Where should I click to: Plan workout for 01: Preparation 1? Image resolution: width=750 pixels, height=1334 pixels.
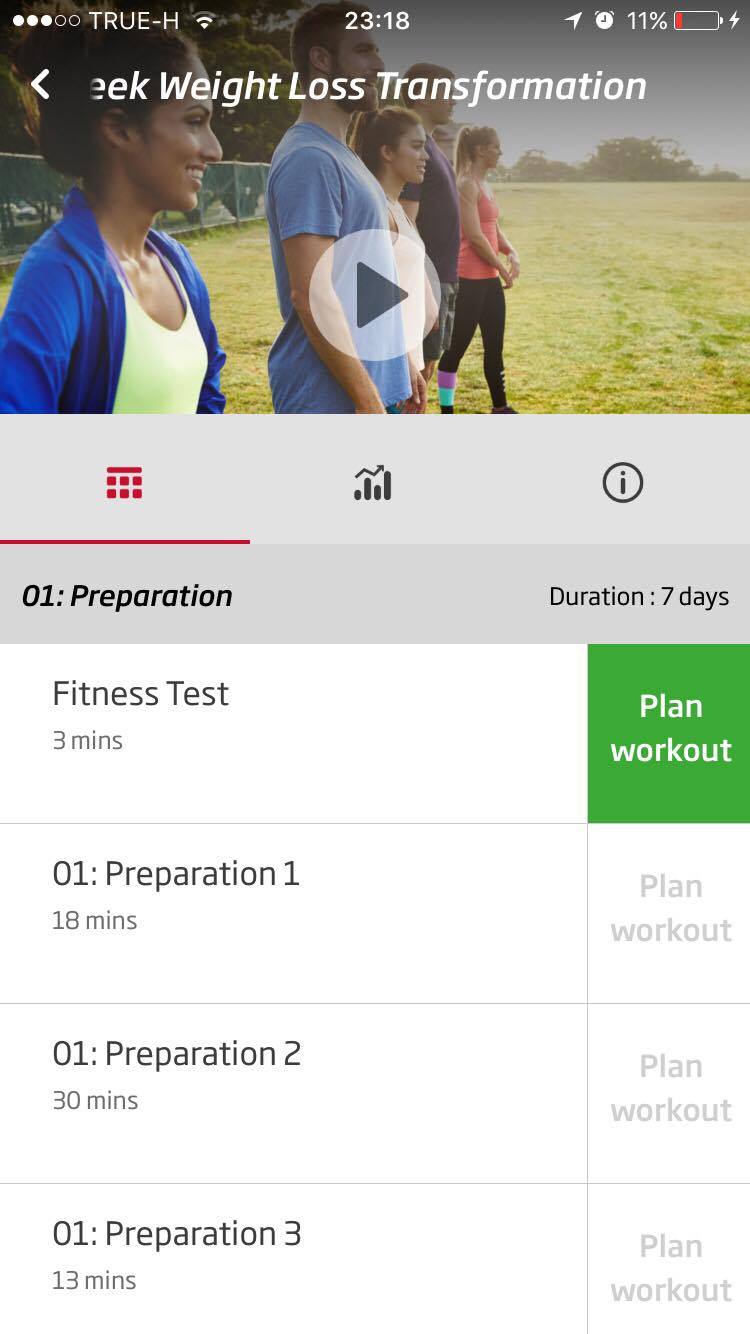pyautogui.click(x=669, y=913)
